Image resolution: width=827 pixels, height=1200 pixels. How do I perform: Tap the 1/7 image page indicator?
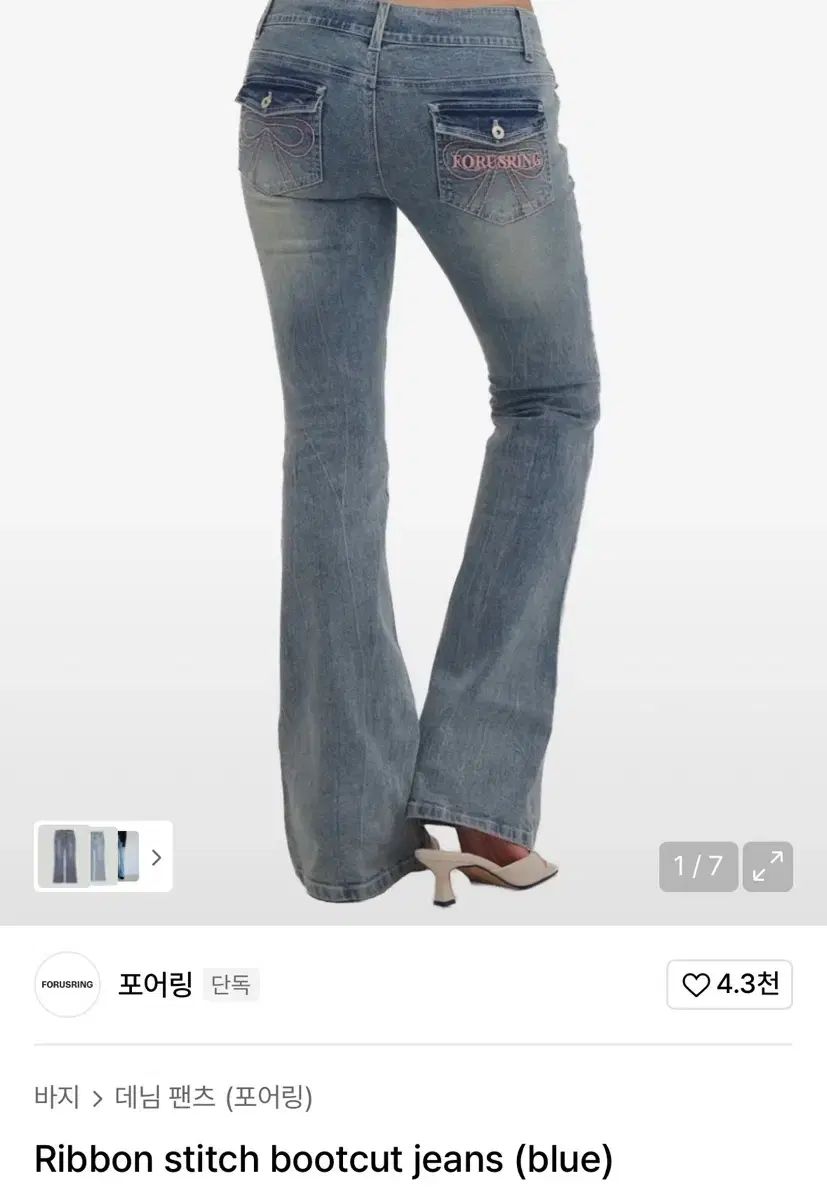coord(698,866)
